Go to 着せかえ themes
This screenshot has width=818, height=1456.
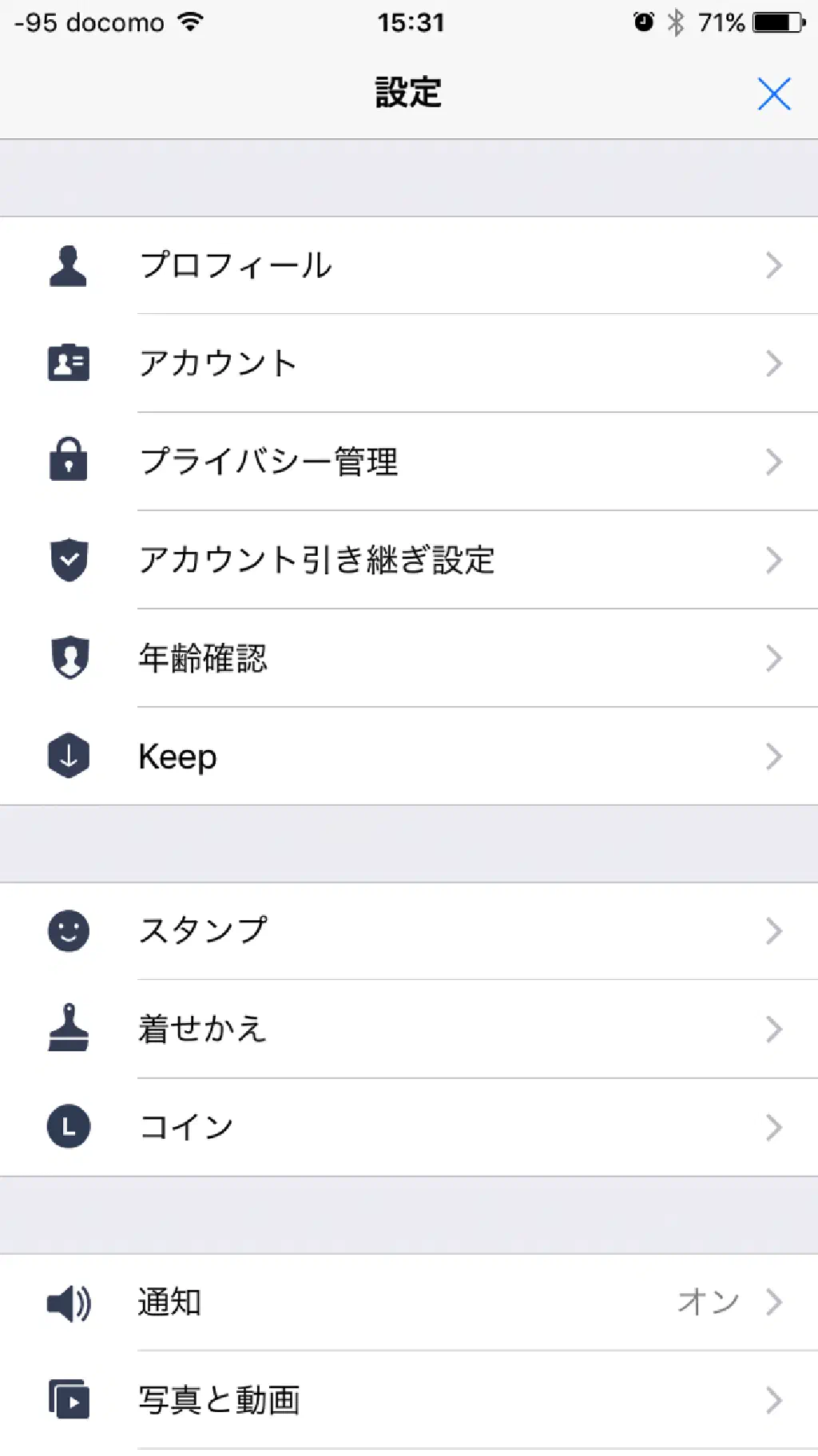(x=409, y=1029)
